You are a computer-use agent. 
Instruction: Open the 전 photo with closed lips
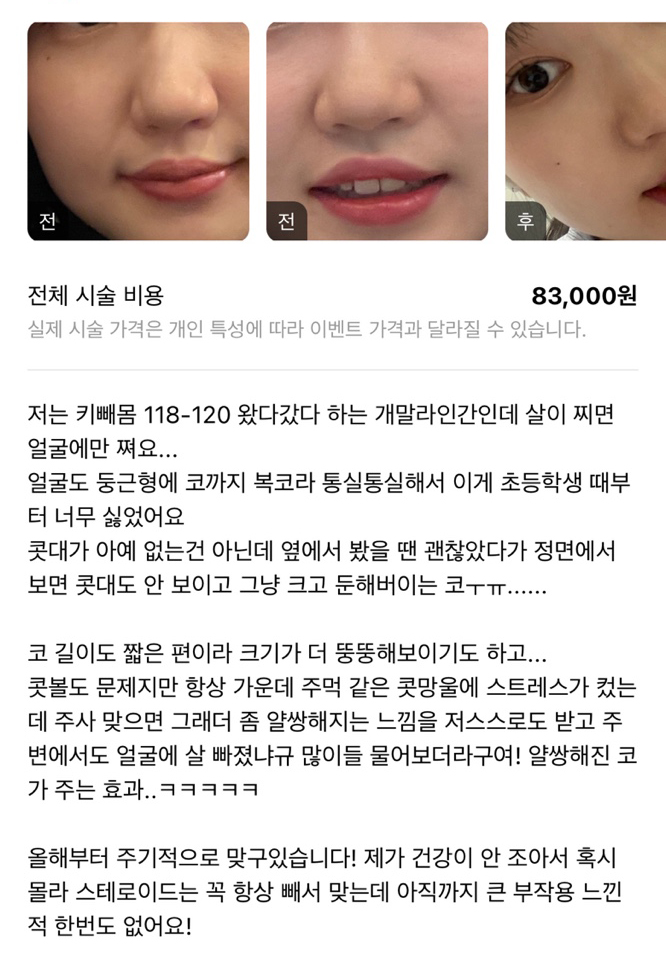[138, 130]
